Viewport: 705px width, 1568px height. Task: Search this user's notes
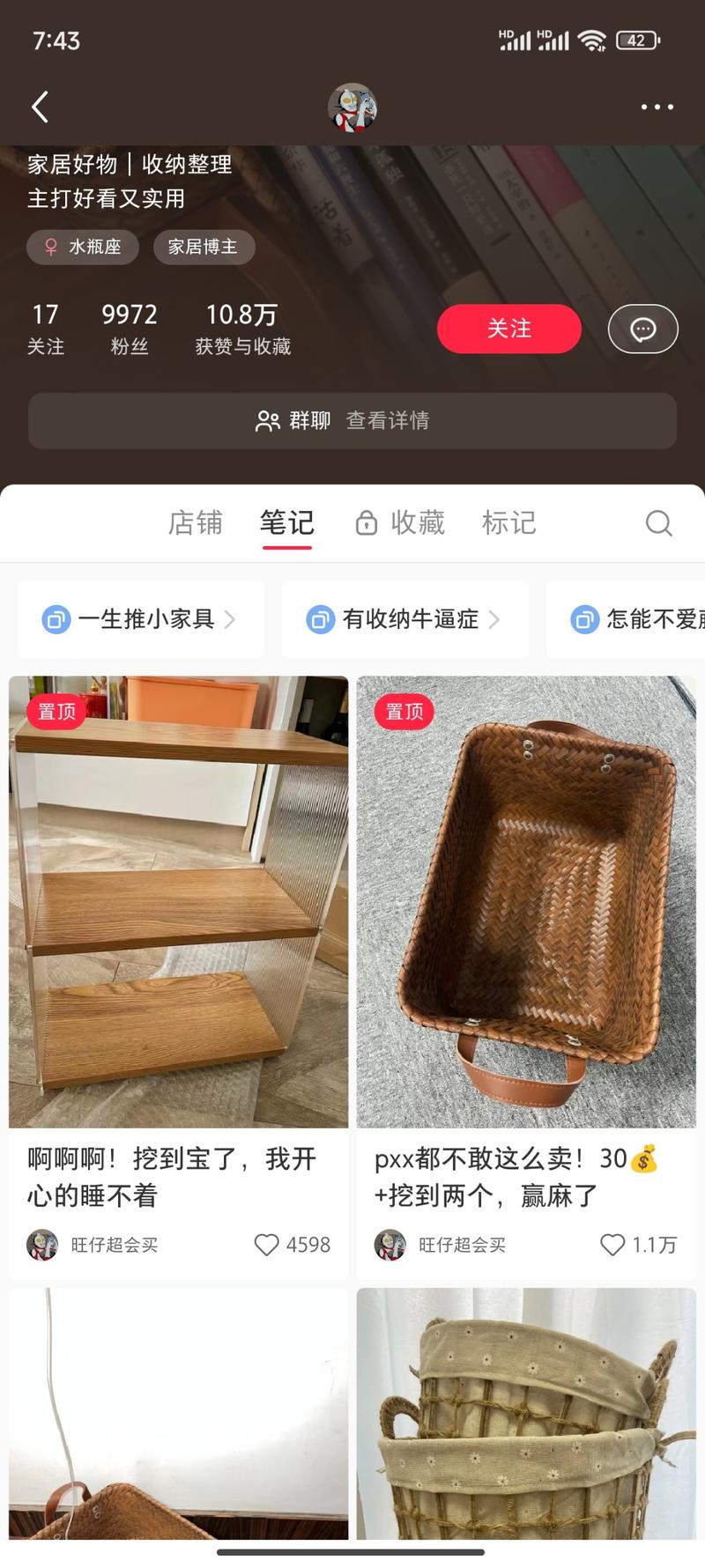(658, 523)
